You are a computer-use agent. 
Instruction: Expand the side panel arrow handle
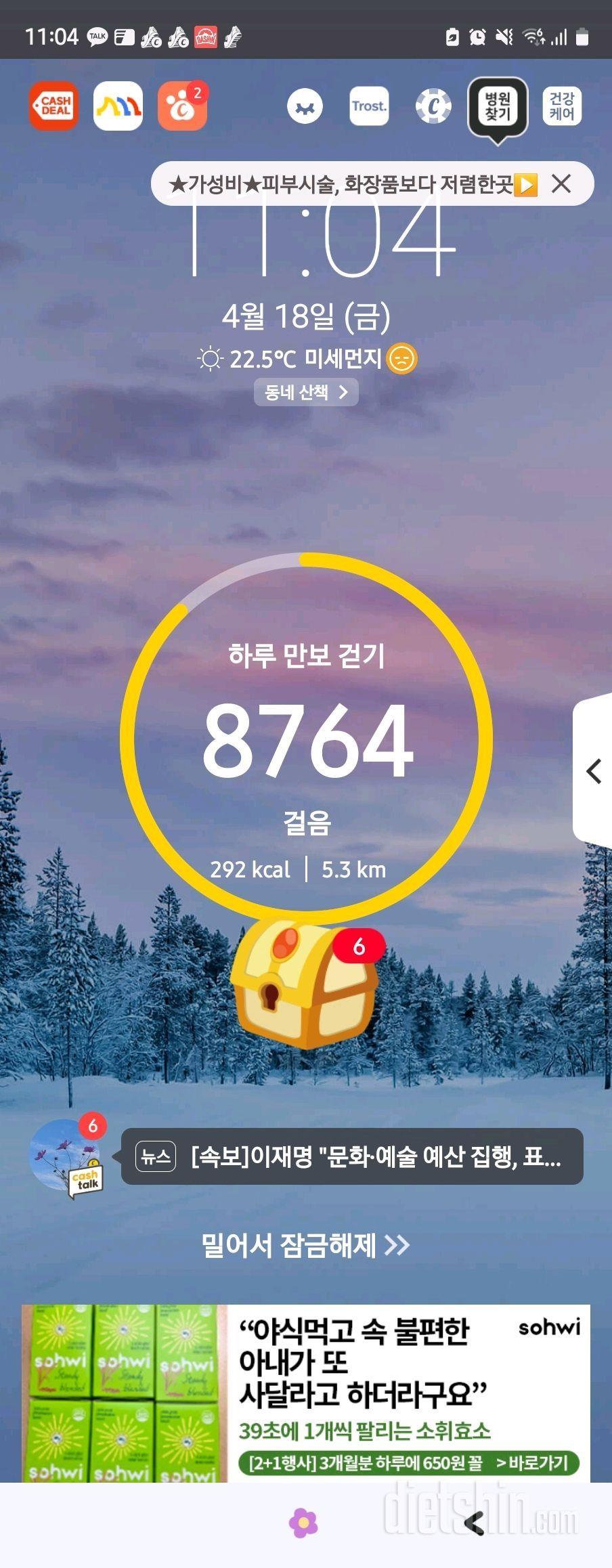click(593, 771)
